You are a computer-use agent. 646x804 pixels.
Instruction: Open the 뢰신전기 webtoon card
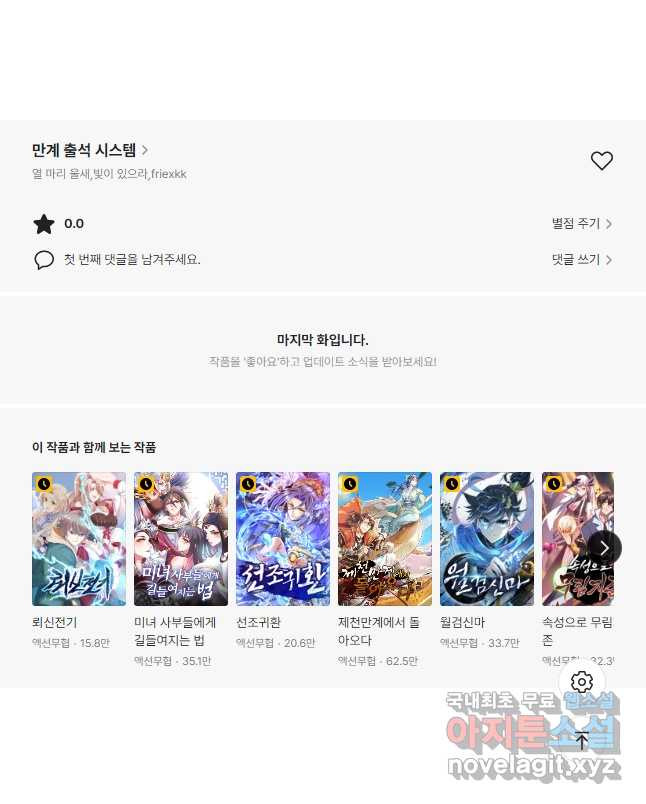(x=79, y=539)
